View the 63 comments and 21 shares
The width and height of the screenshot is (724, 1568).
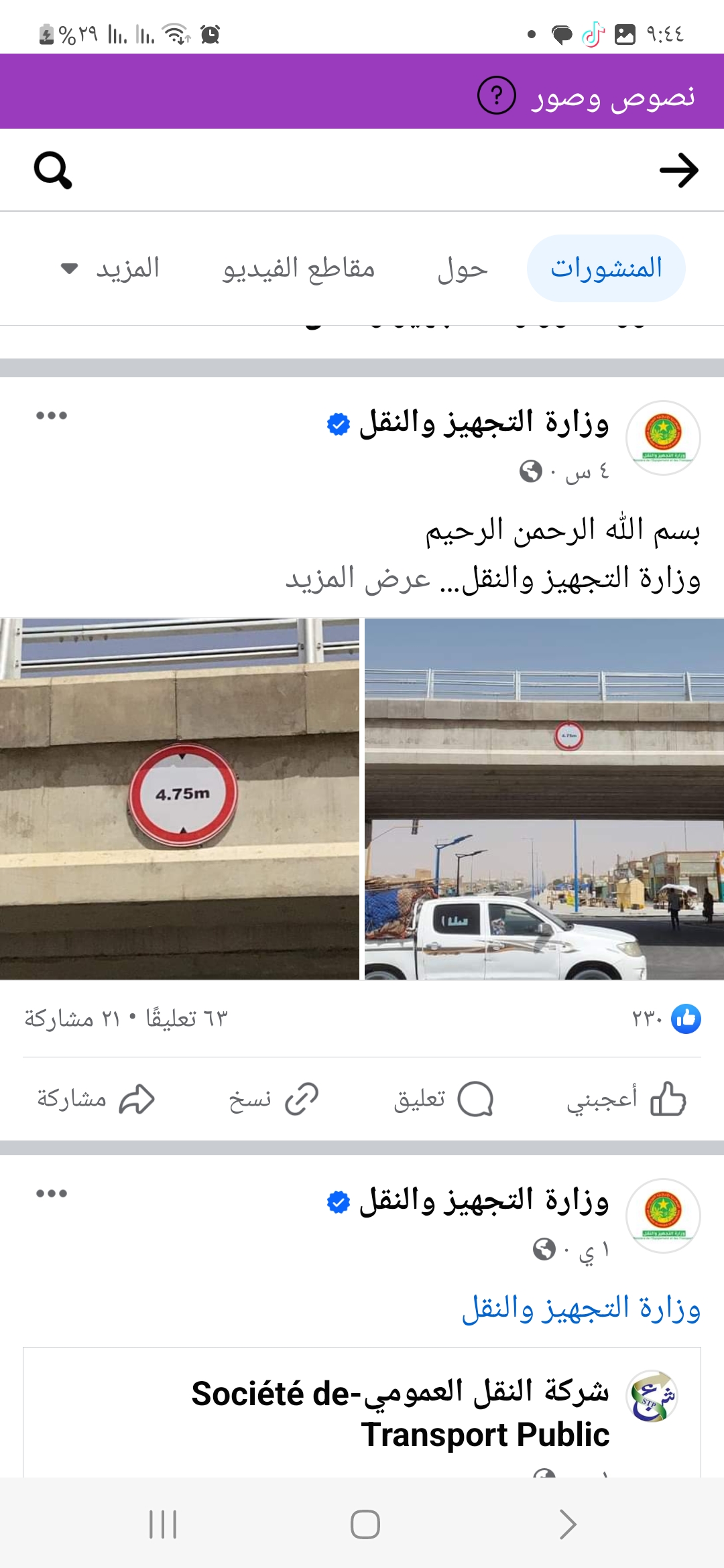[126, 1019]
